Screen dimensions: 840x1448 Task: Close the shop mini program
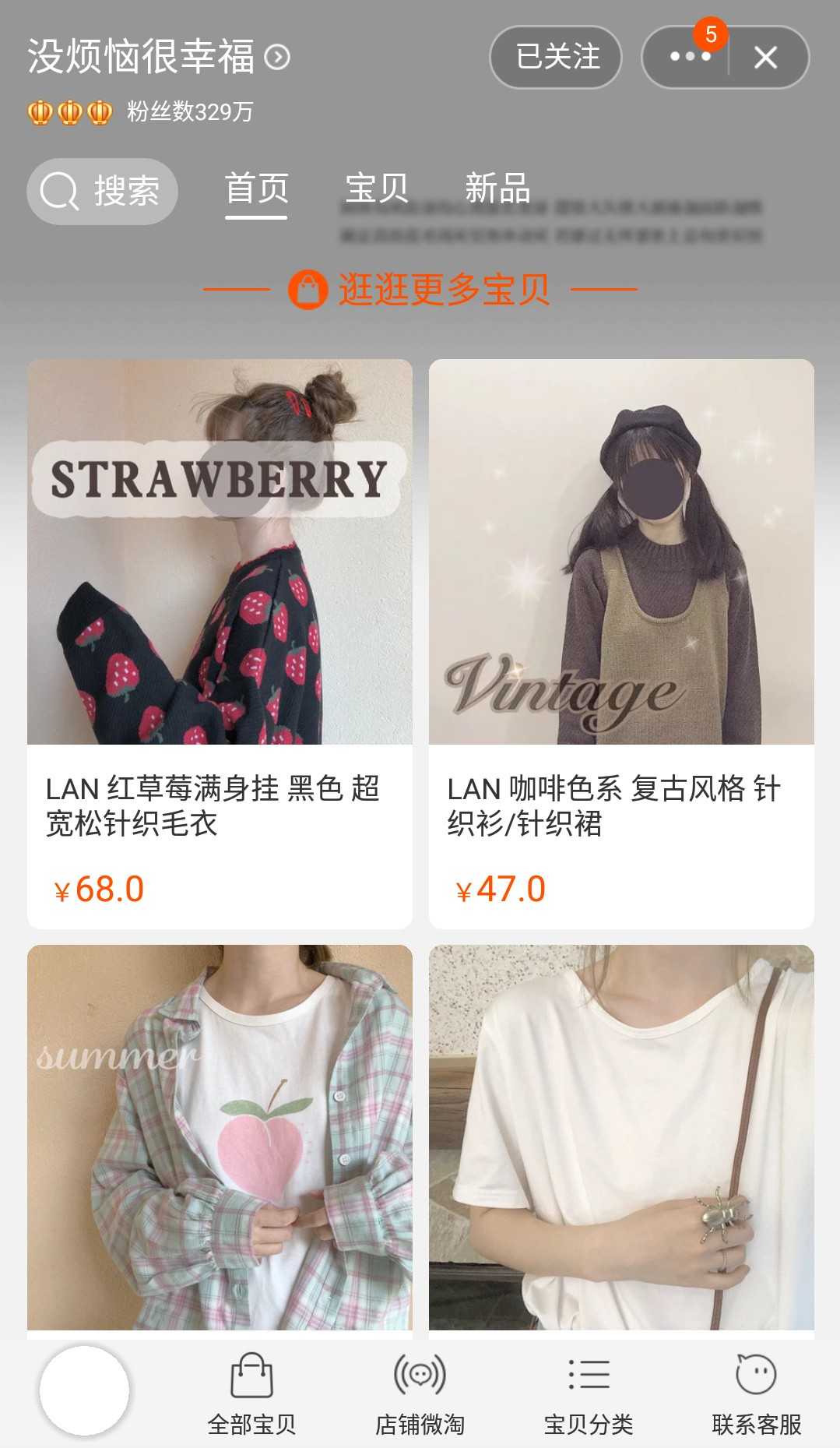pyautogui.click(x=766, y=57)
